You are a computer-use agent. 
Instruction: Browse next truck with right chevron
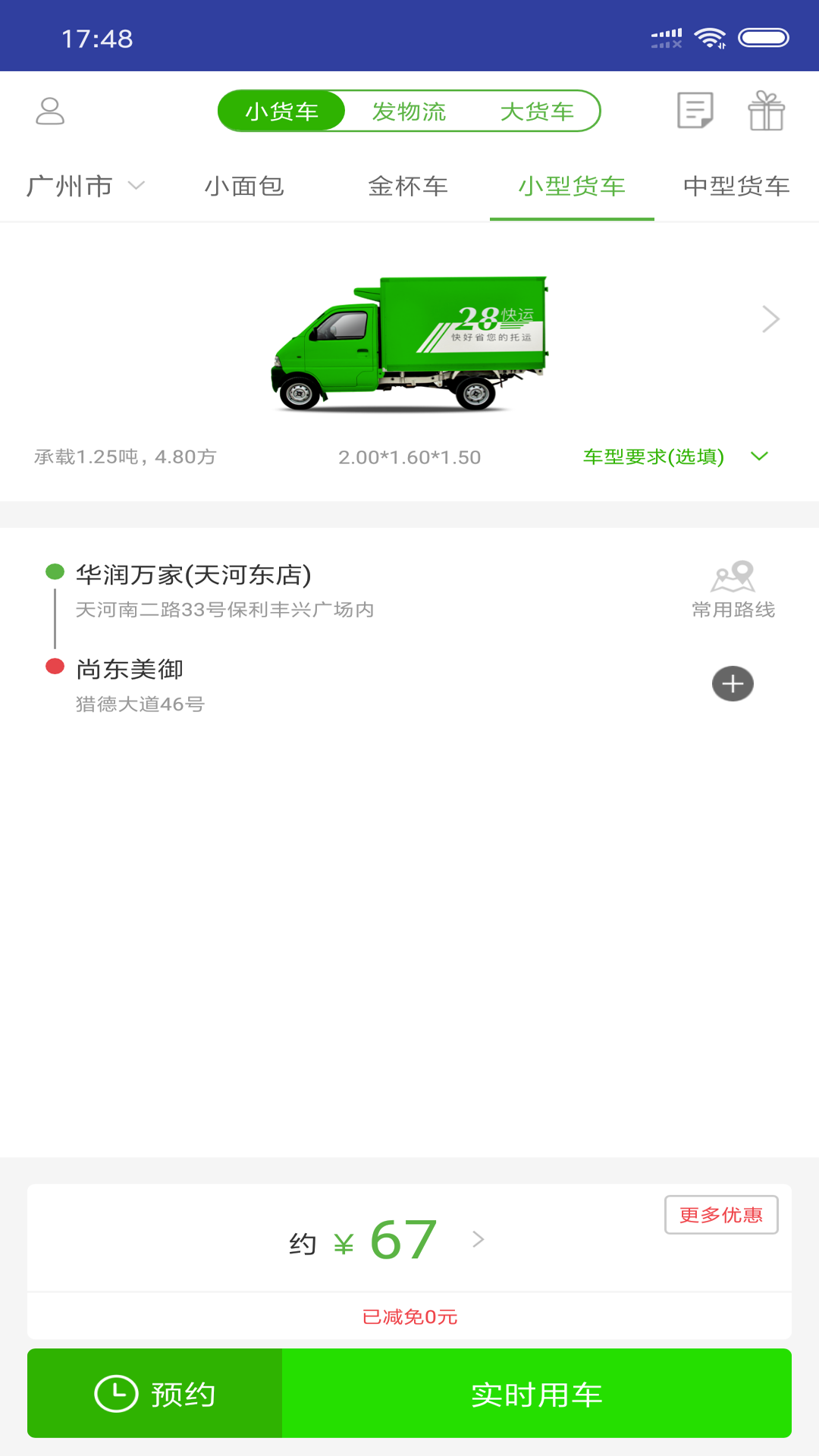(770, 318)
